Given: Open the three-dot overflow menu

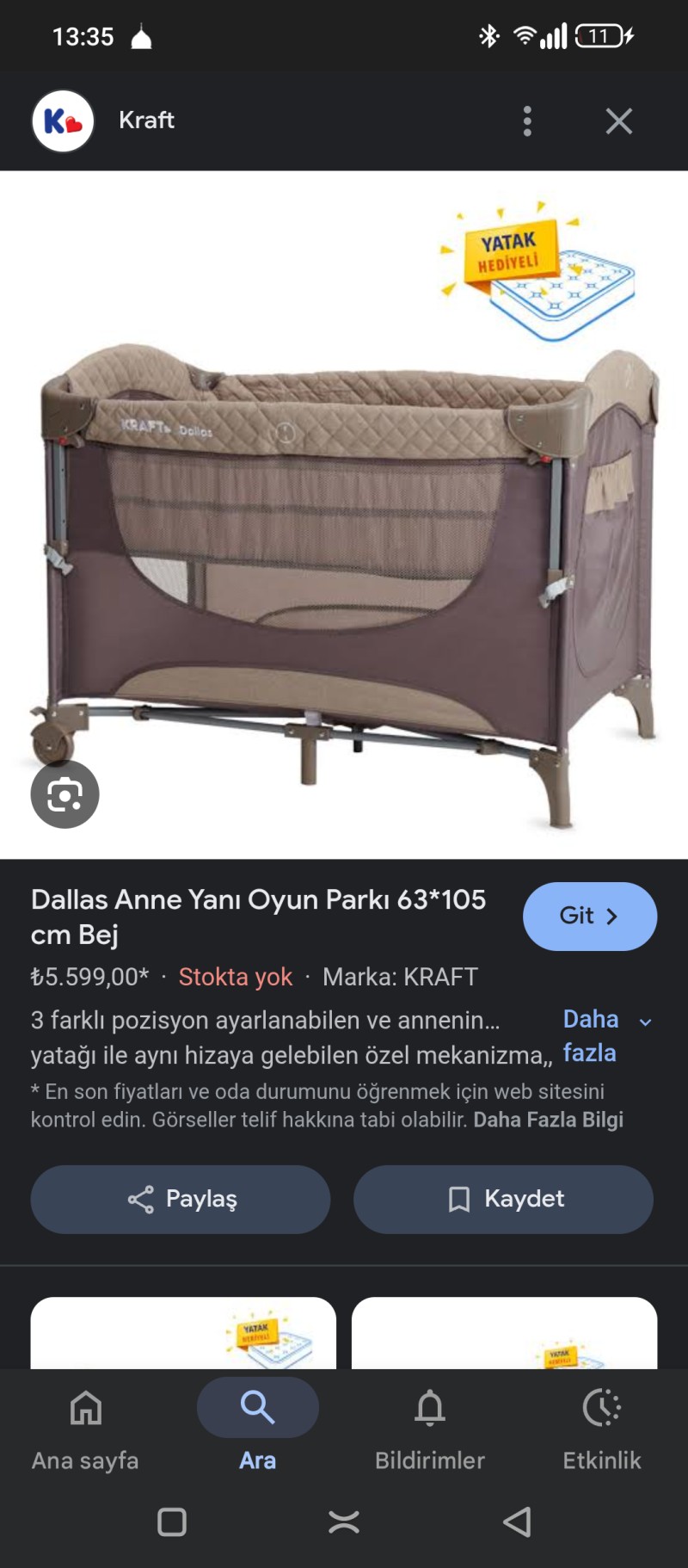Looking at the screenshot, I should coord(527,121).
